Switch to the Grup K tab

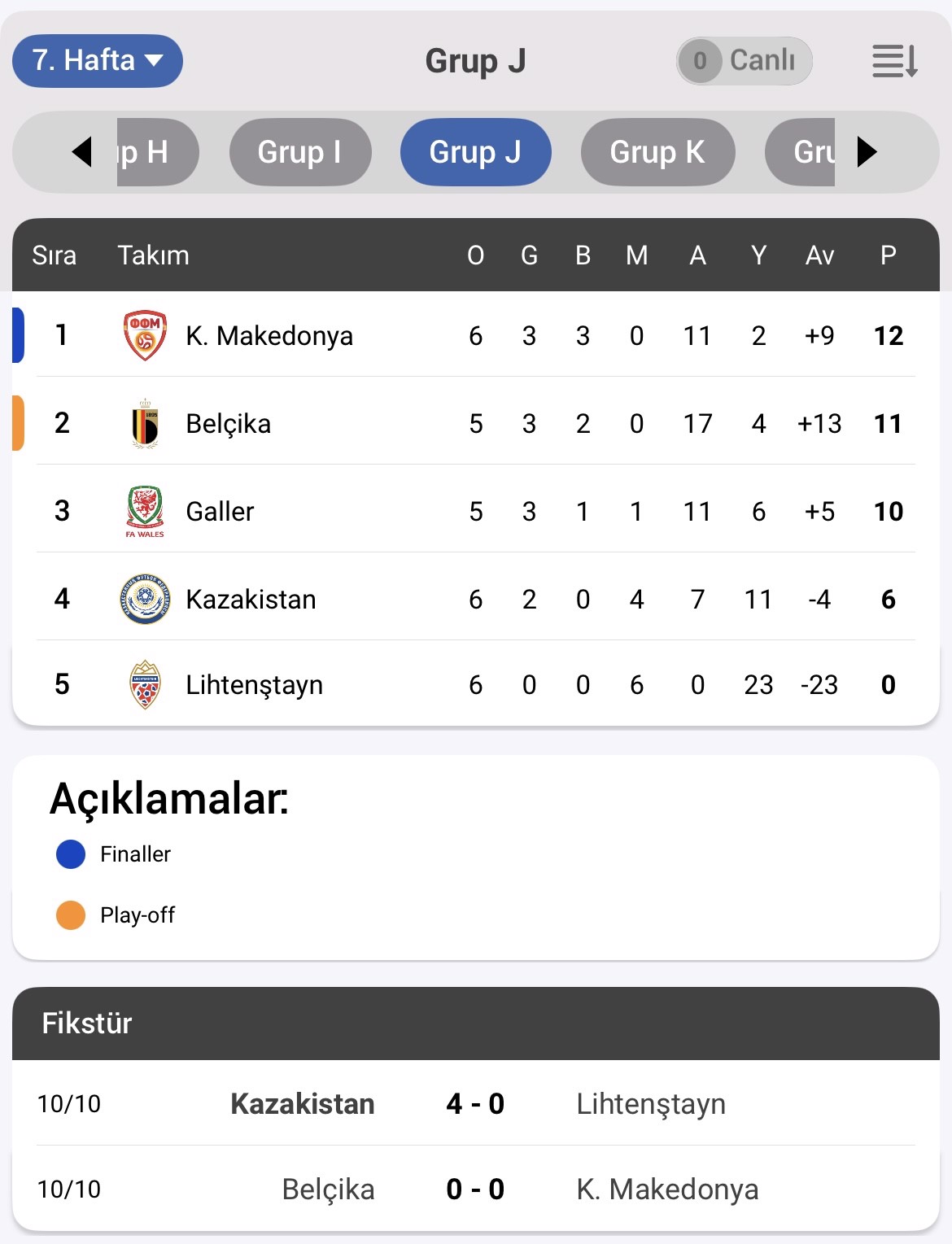657,152
